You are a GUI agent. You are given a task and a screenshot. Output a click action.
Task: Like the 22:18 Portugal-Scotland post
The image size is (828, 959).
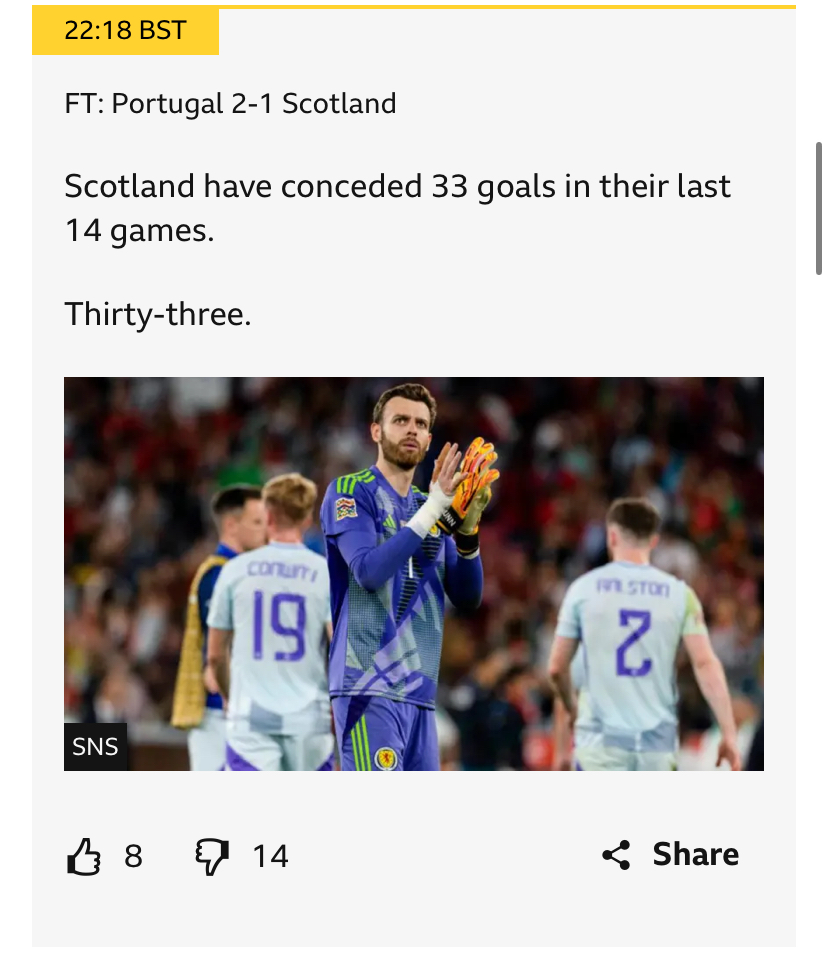[x=85, y=856]
